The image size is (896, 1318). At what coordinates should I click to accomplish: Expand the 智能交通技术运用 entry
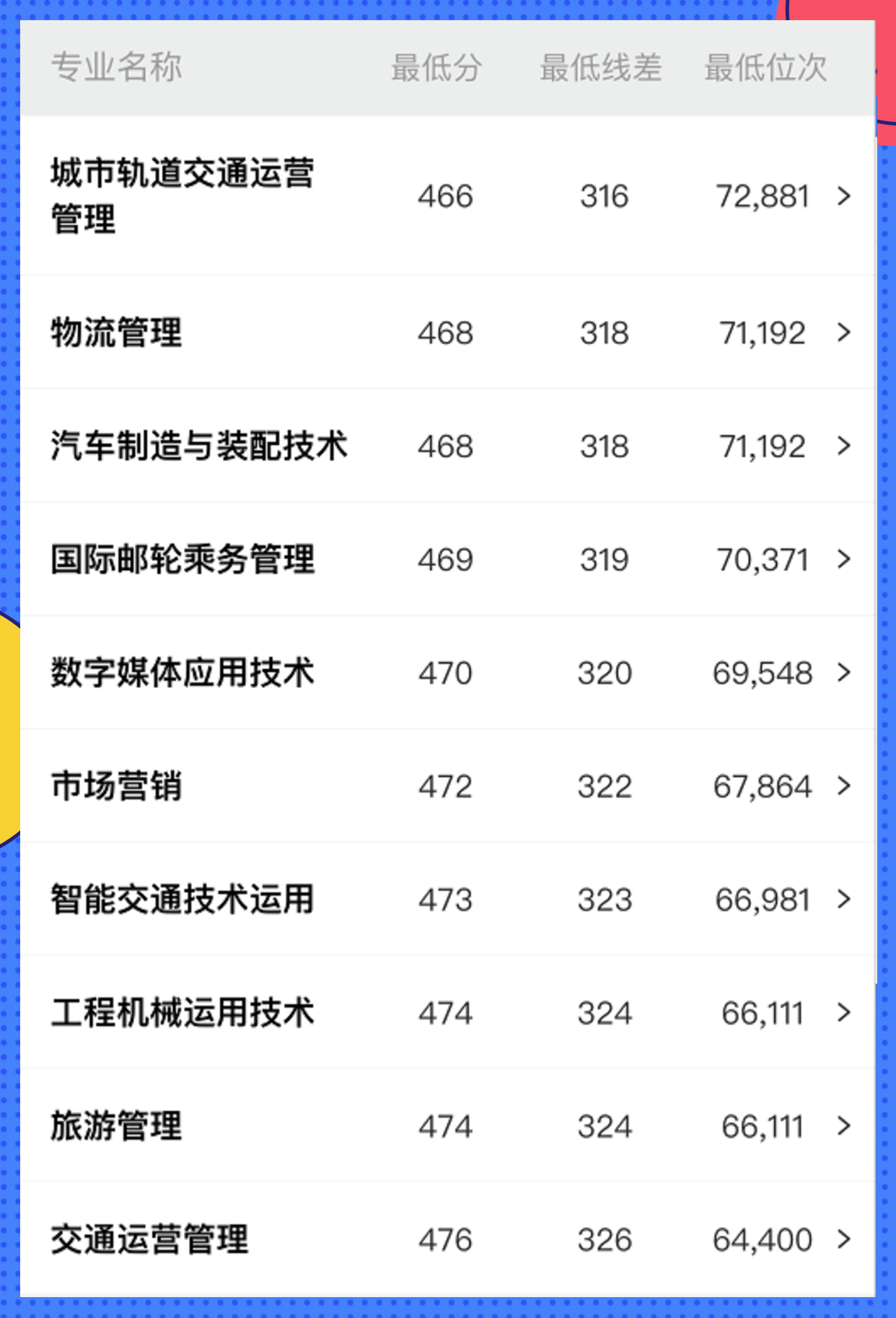coord(843,900)
